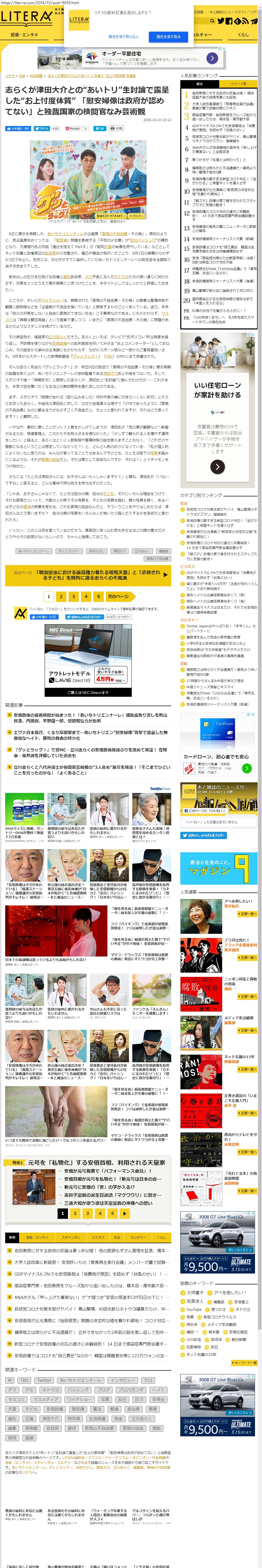The height and width of the screenshot is (1568, 262).
Task: Open the 社会 breadcrumb link
Action: (x=23, y=76)
